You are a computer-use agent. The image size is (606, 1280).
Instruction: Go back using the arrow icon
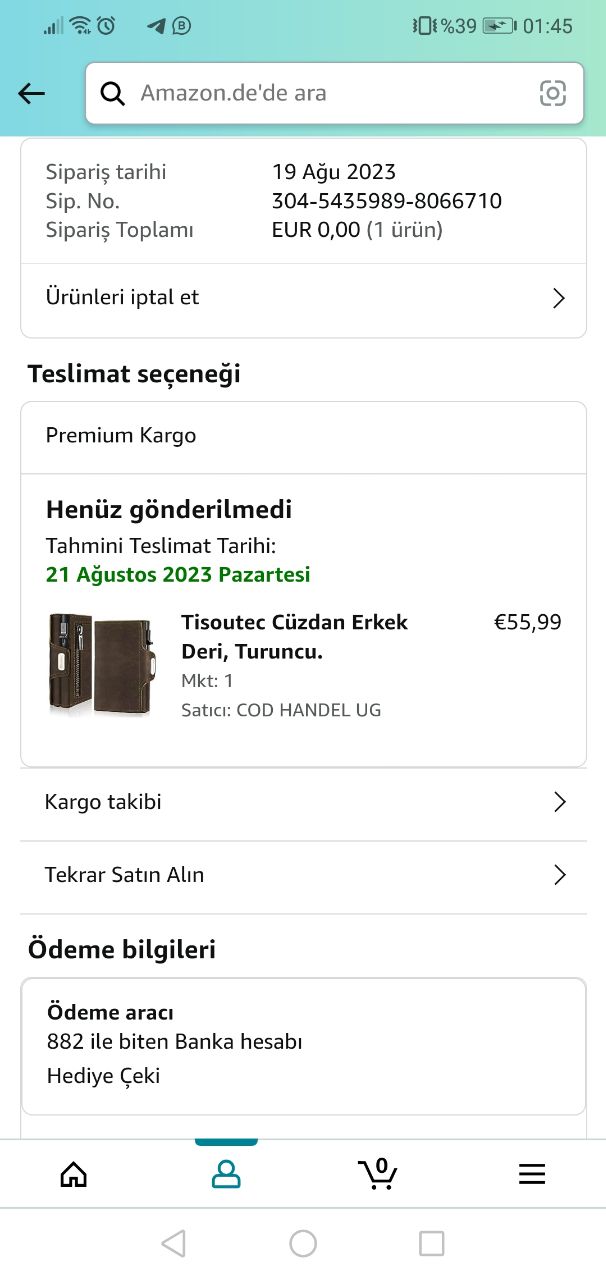coord(32,94)
